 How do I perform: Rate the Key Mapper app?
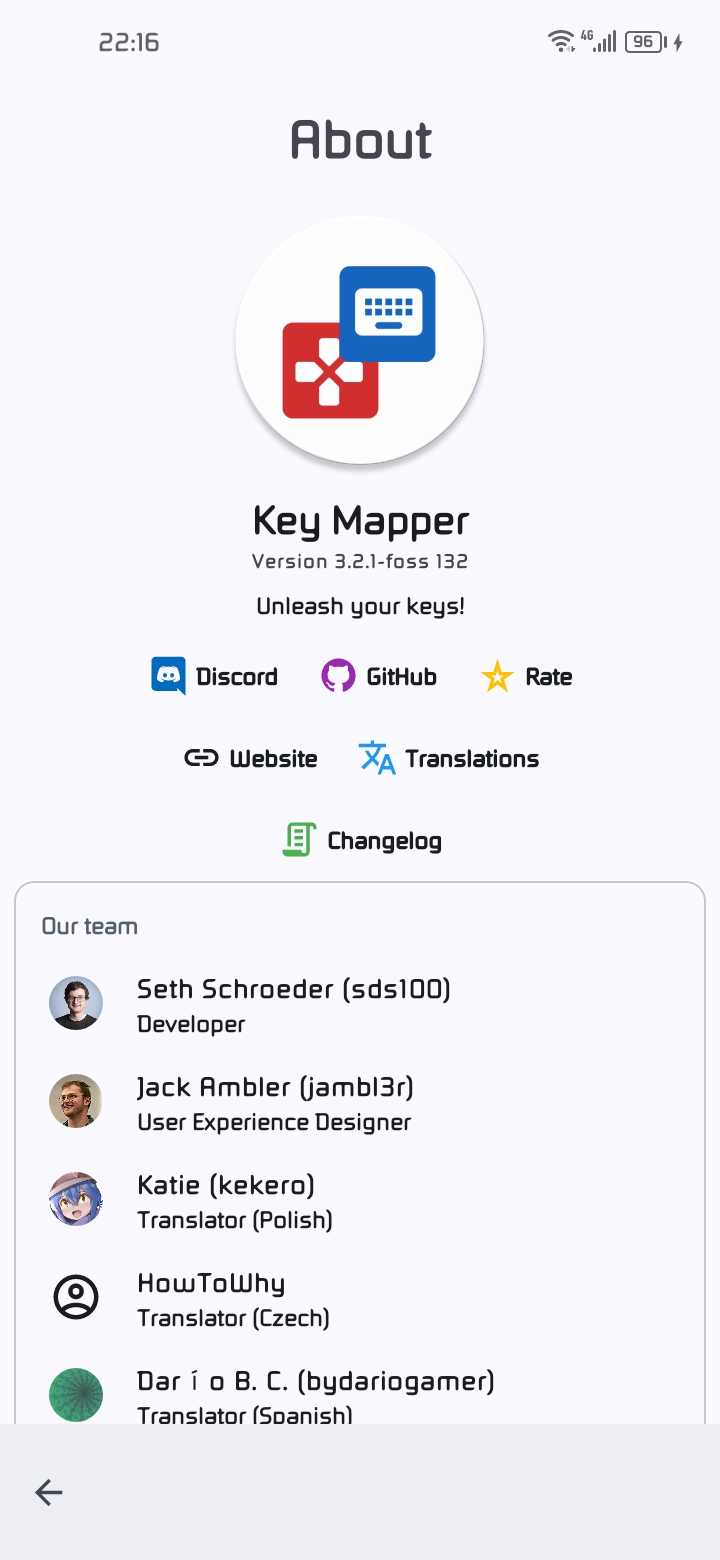pyautogui.click(x=527, y=677)
